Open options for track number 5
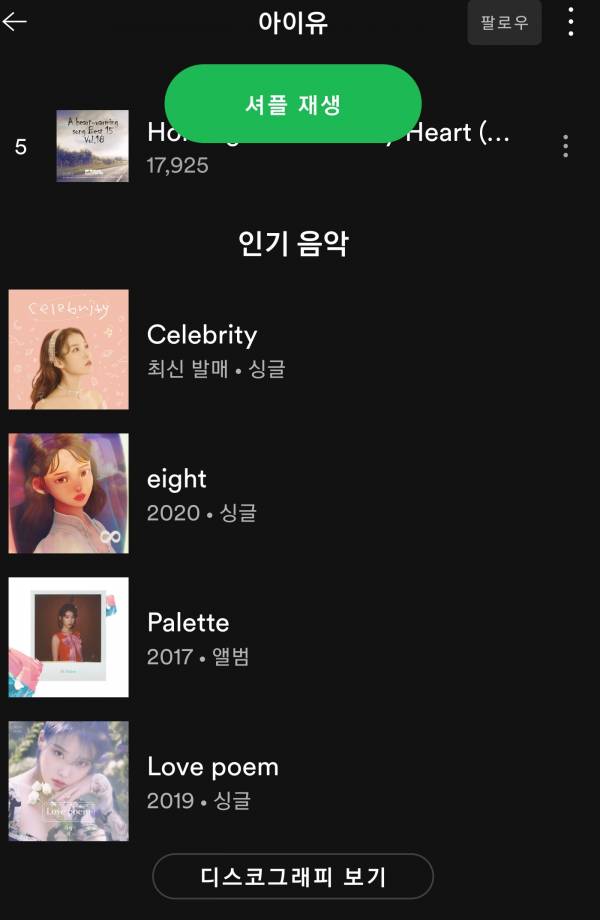 coord(565,147)
